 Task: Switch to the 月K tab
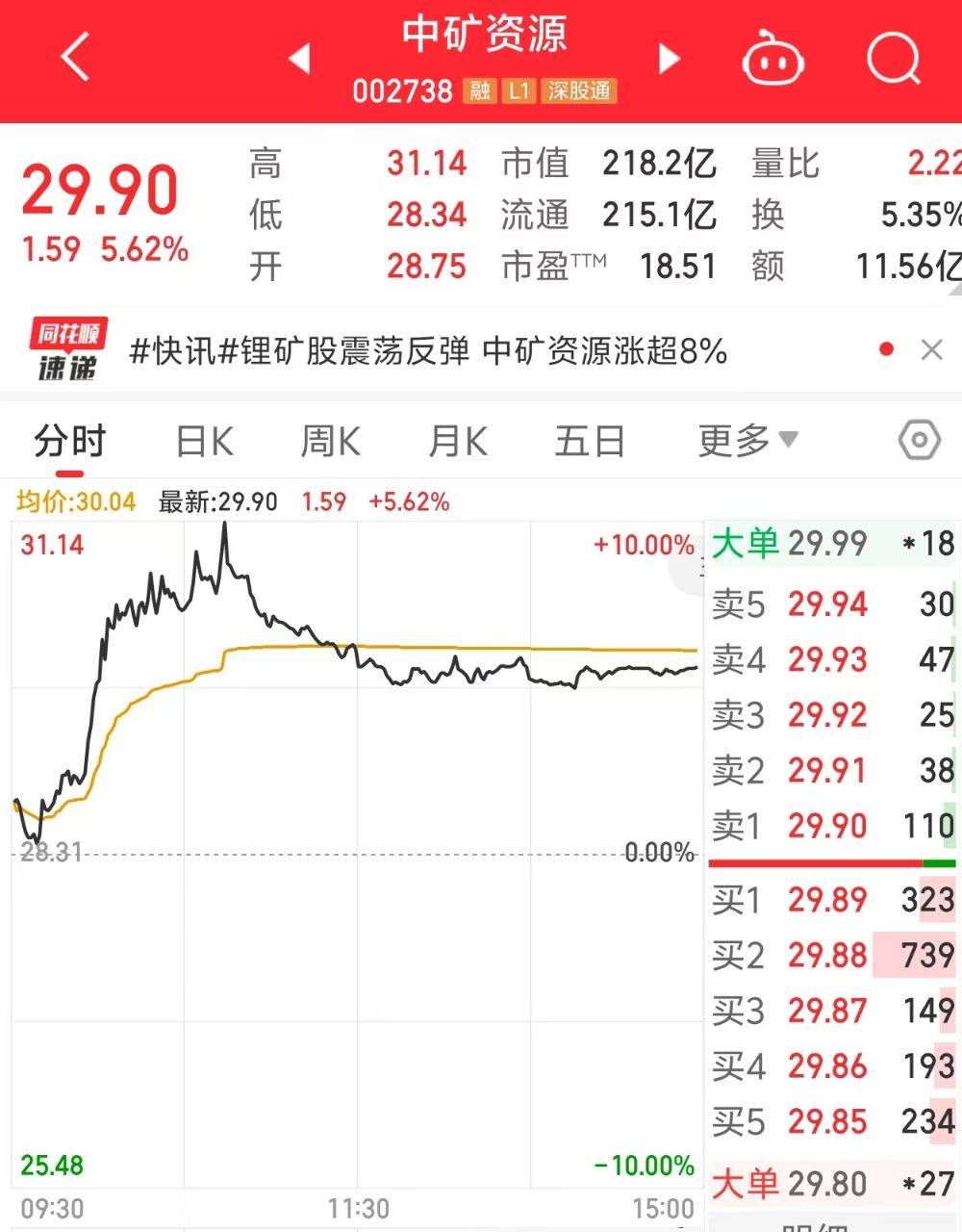click(458, 443)
